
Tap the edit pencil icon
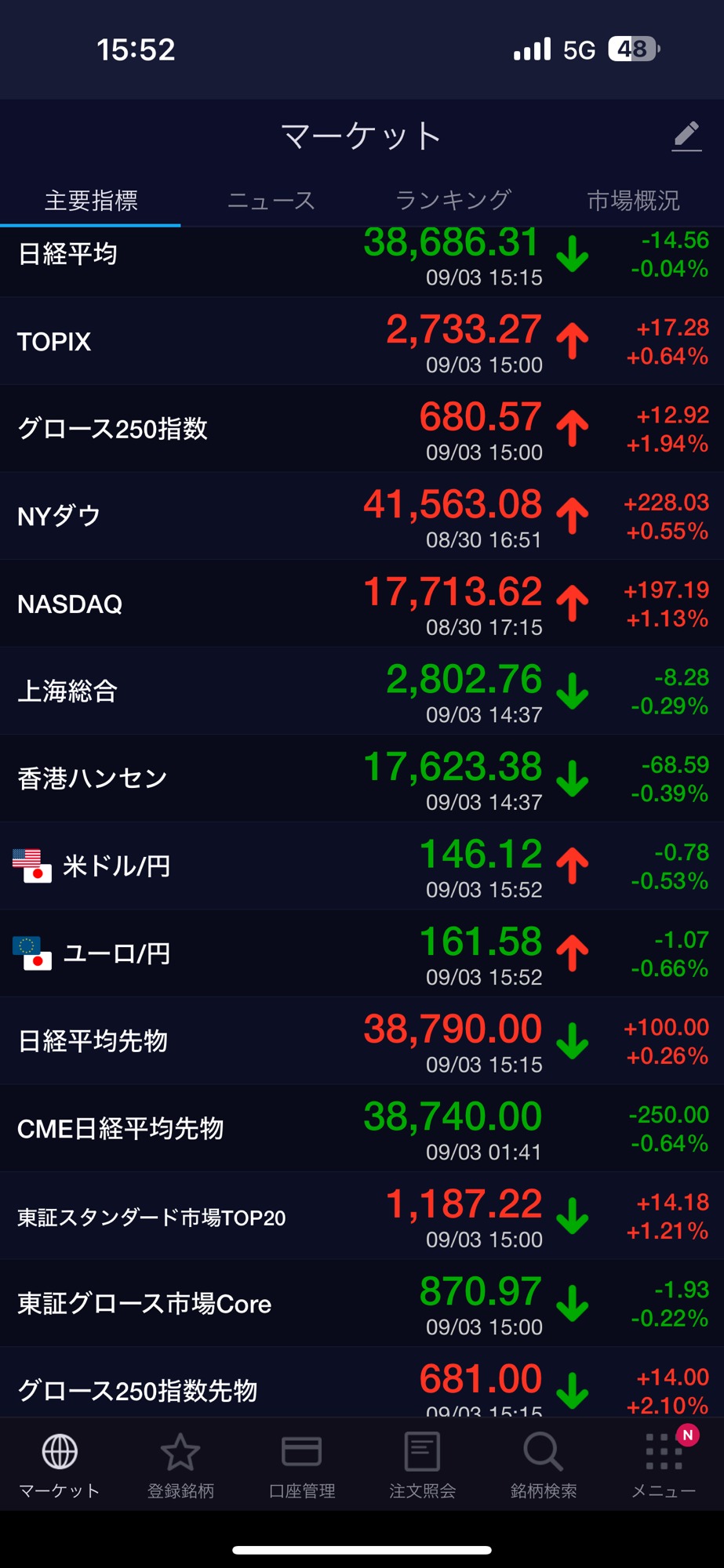[686, 136]
